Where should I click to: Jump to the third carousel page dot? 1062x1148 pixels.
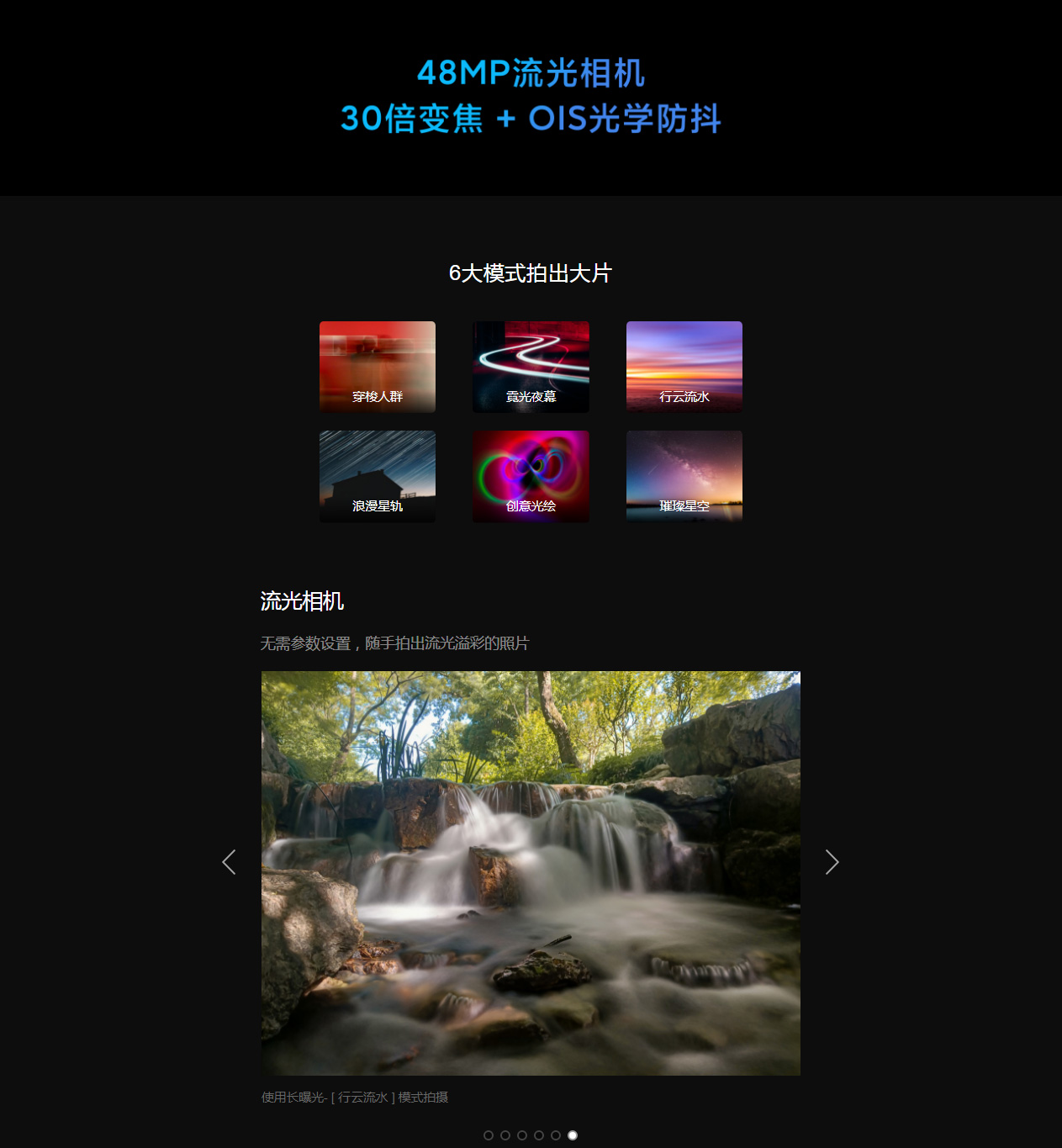pos(522,1135)
